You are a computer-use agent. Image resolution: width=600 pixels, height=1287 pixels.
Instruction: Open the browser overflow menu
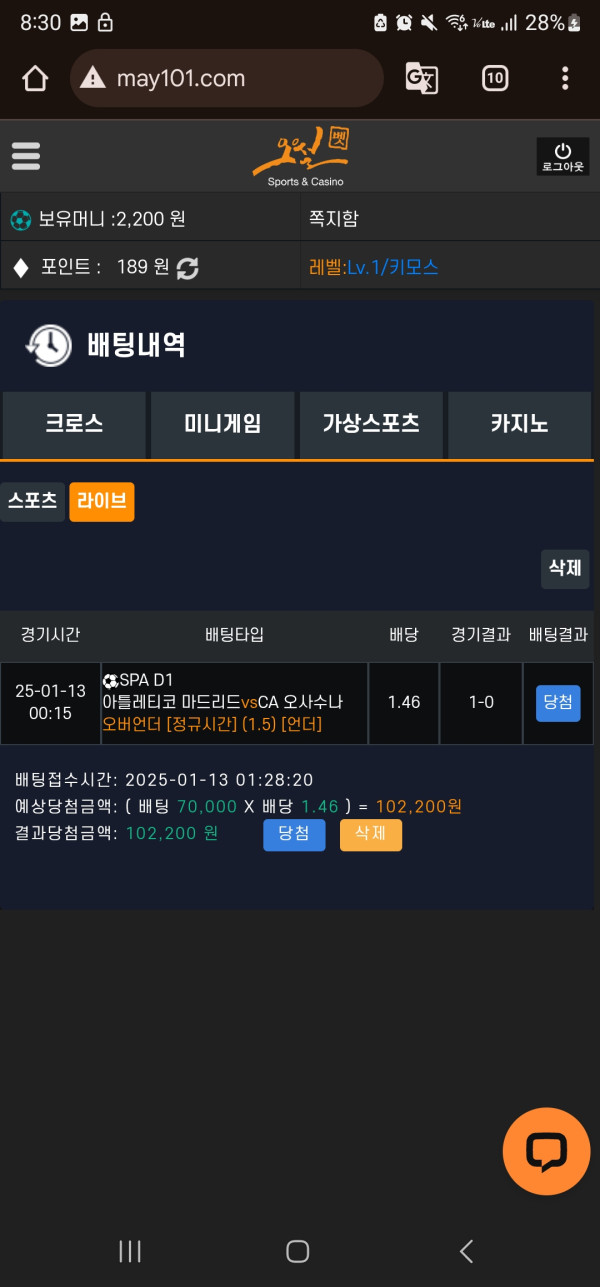pos(565,78)
